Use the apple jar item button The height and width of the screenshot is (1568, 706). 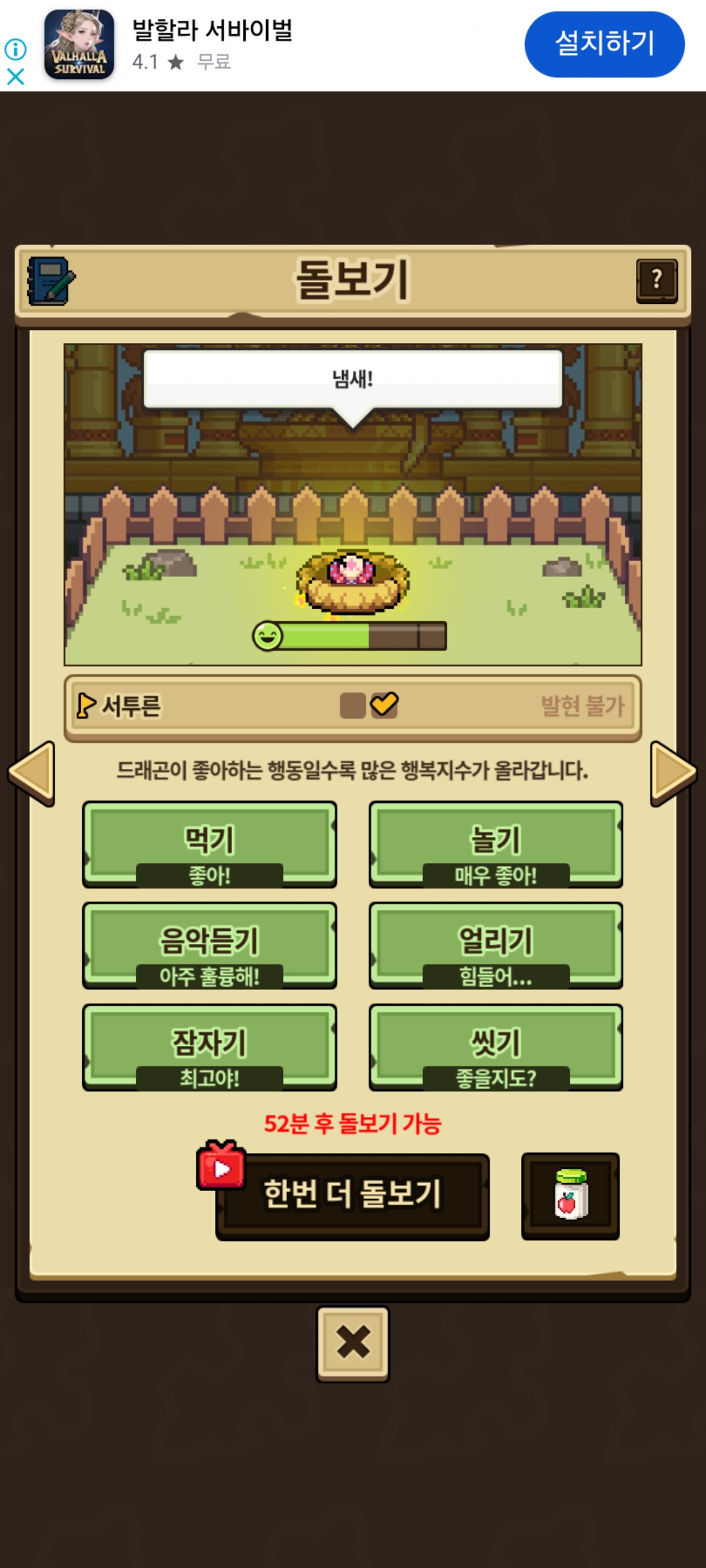coord(570,1196)
